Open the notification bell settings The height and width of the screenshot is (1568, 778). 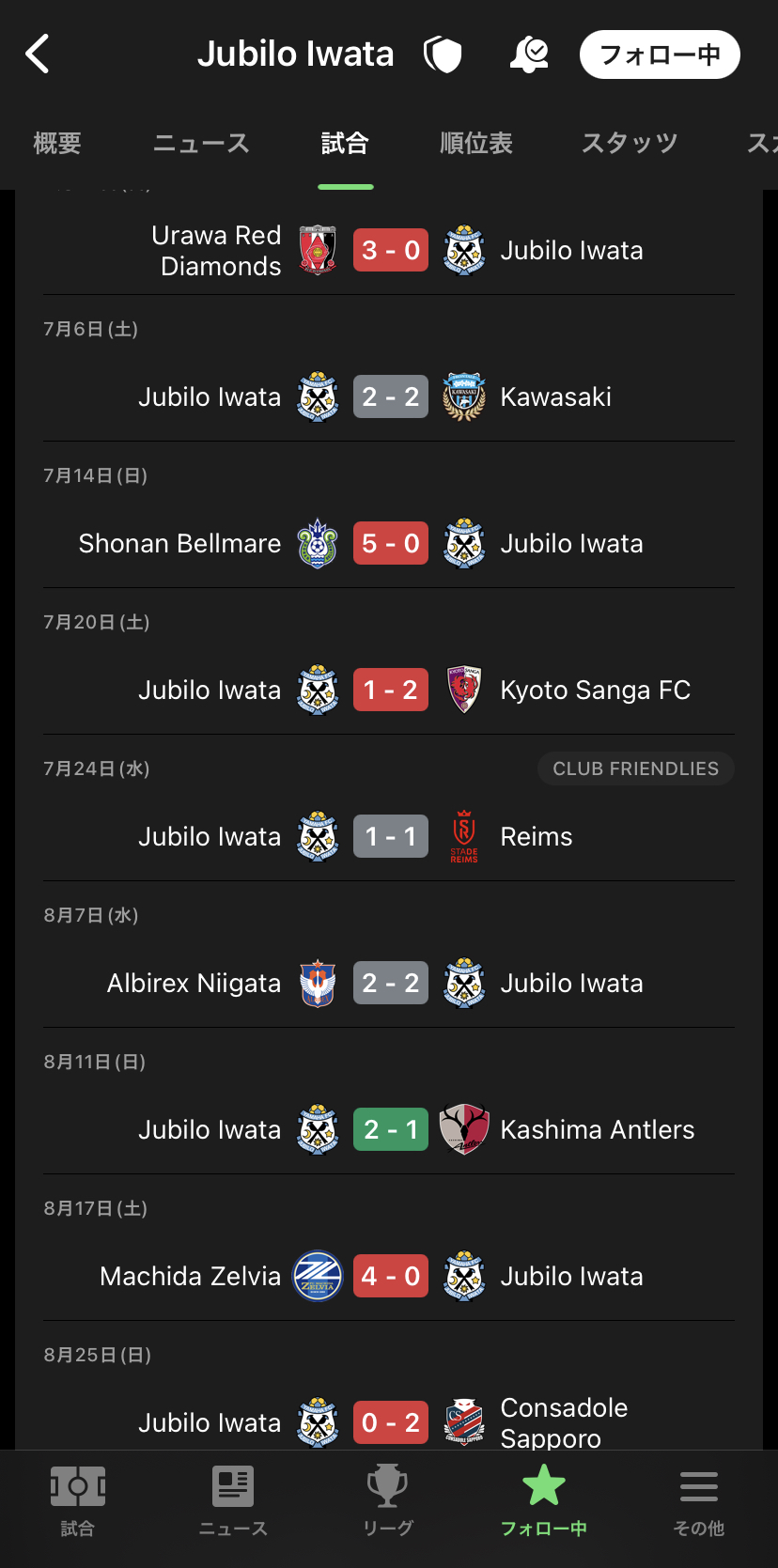(x=529, y=54)
